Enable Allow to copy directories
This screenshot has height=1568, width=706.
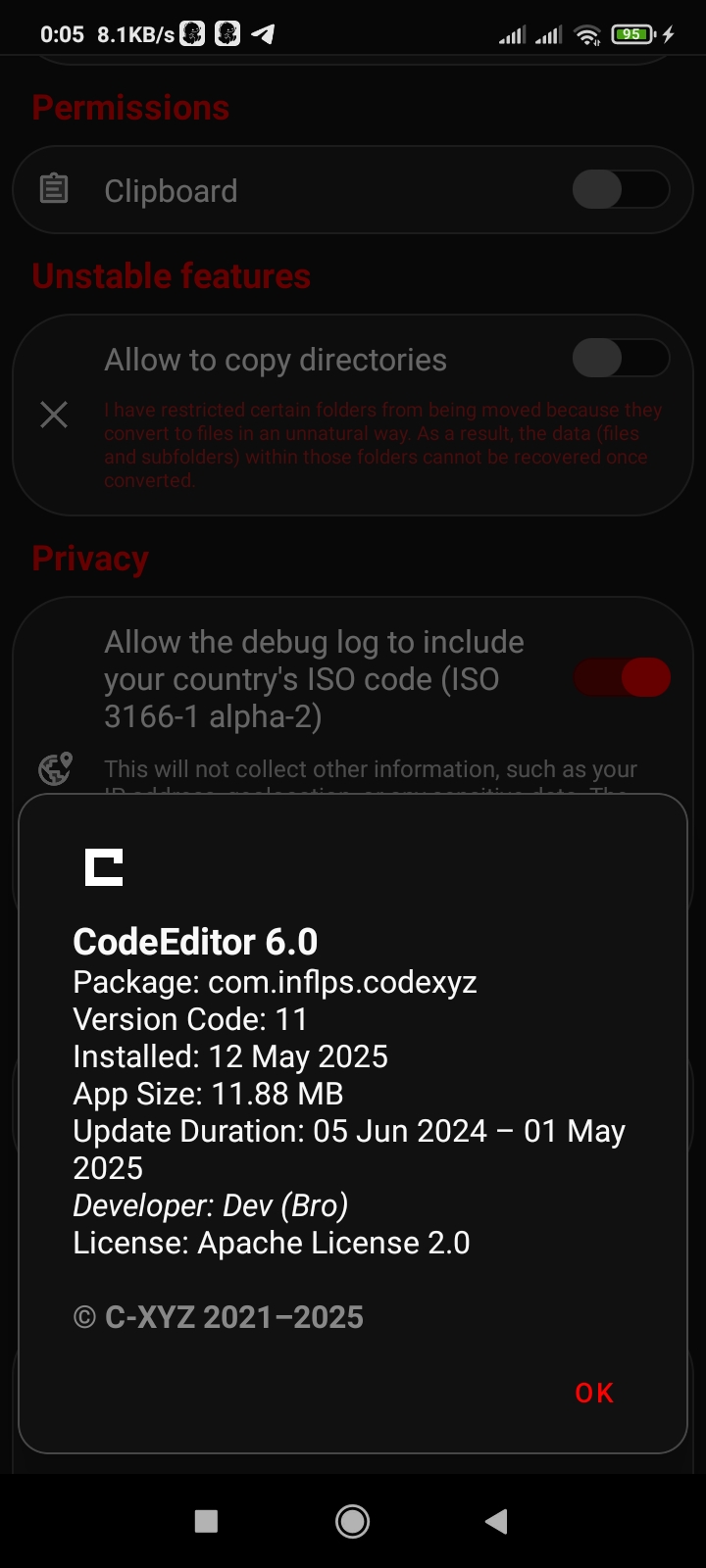pyautogui.click(x=621, y=359)
